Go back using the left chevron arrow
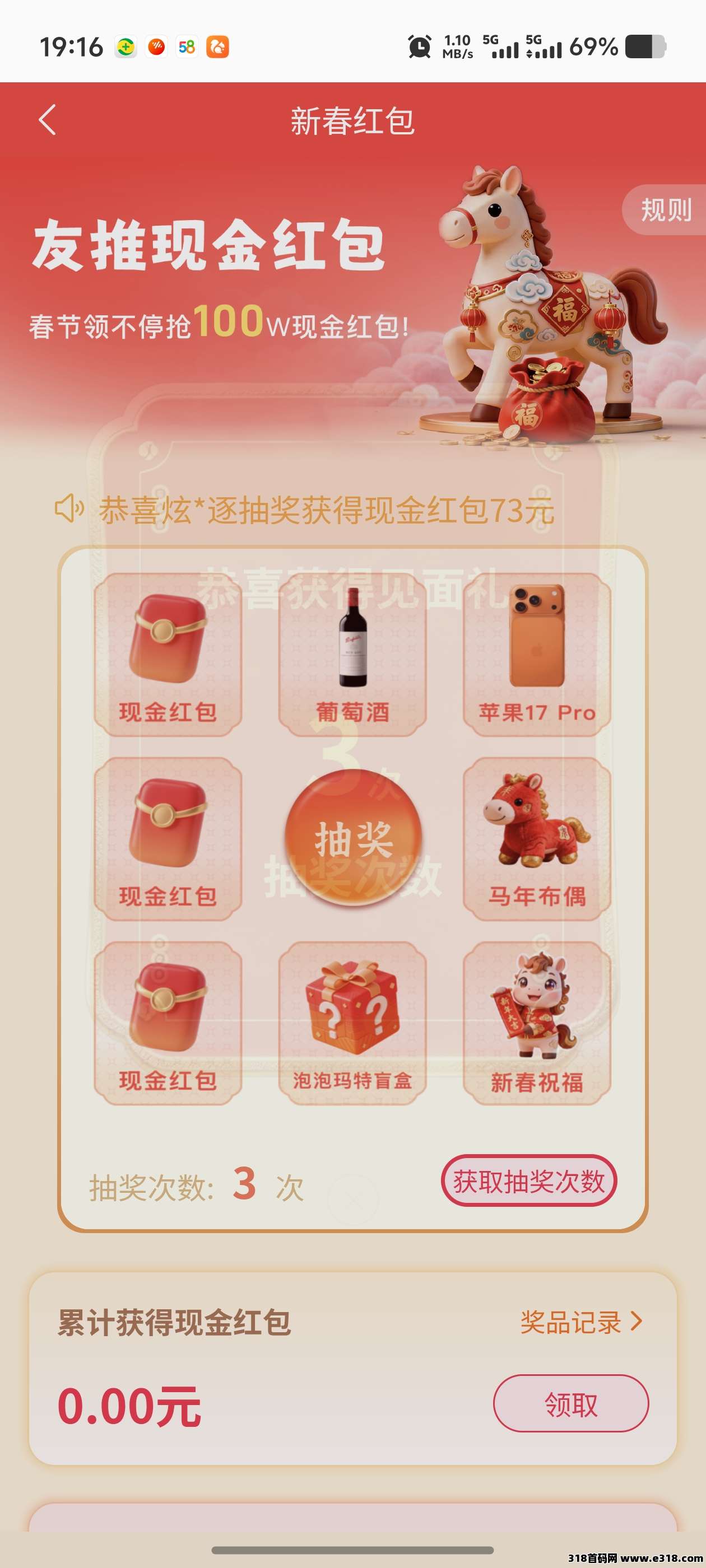 click(48, 119)
